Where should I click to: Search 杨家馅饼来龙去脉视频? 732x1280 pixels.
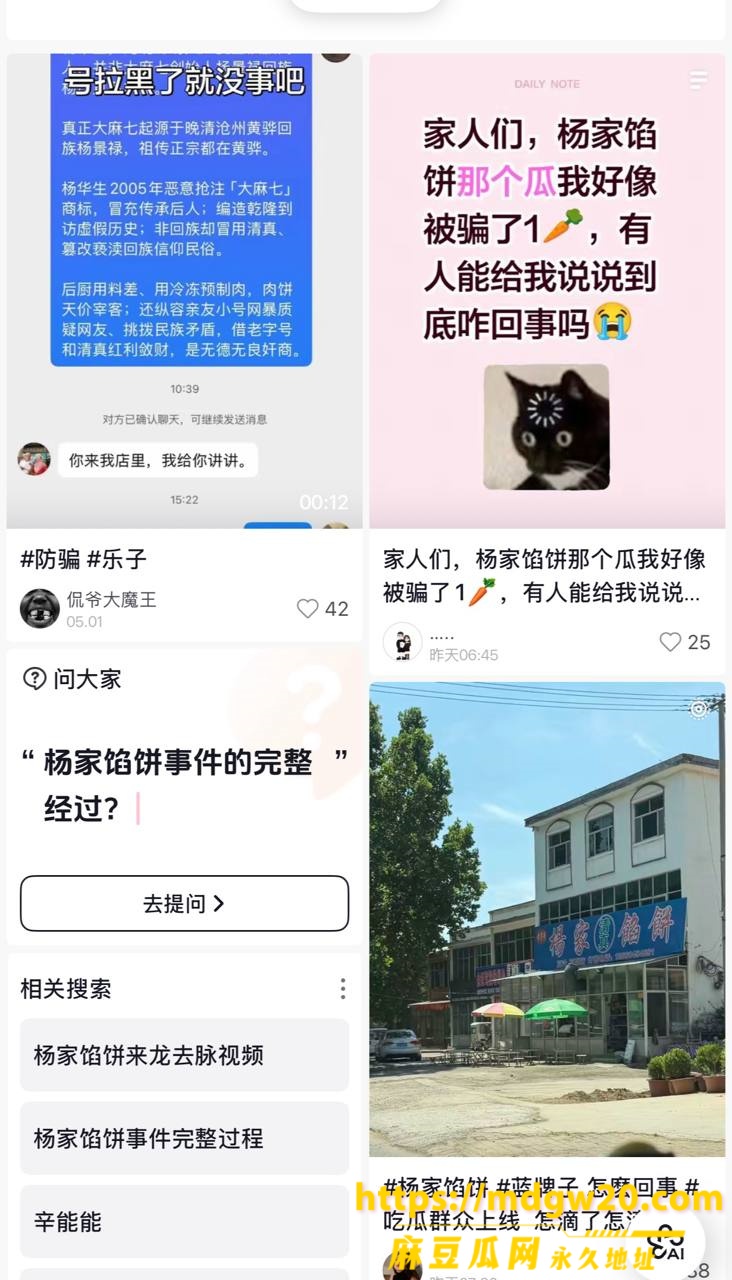click(184, 1055)
